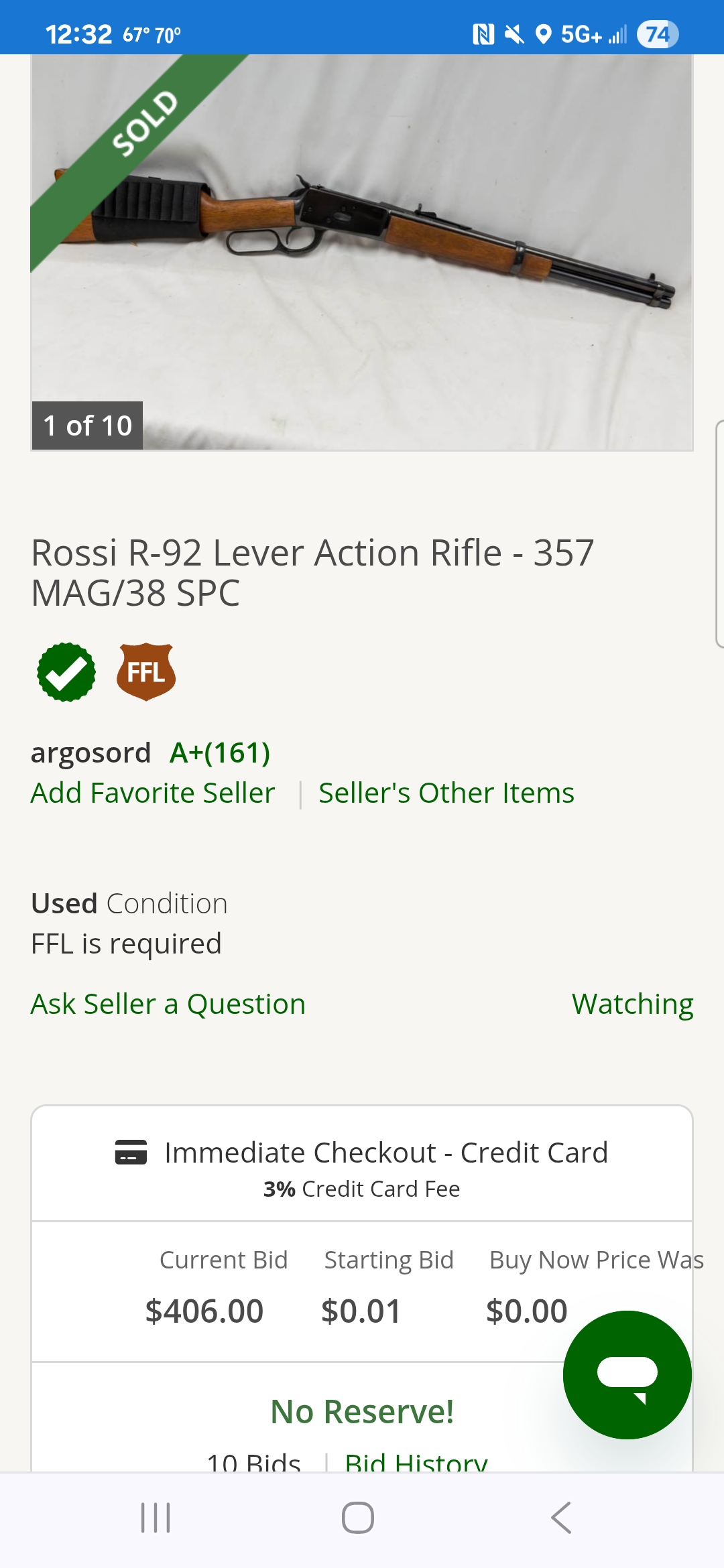Open the Rossi R-92 listing photo
The width and height of the screenshot is (724, 1568).
362,251
